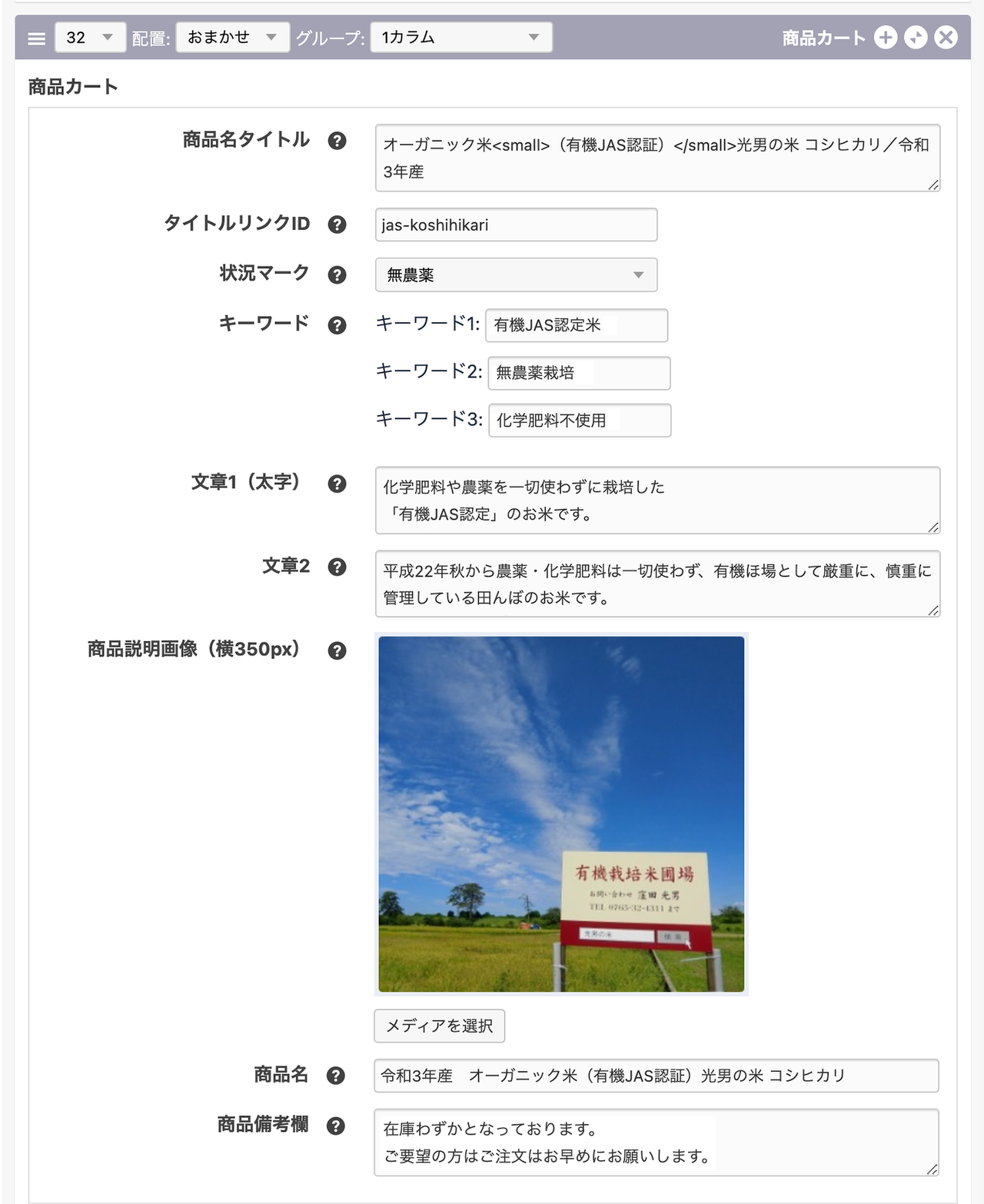Edit the キーワード2 field

[578, 373]
